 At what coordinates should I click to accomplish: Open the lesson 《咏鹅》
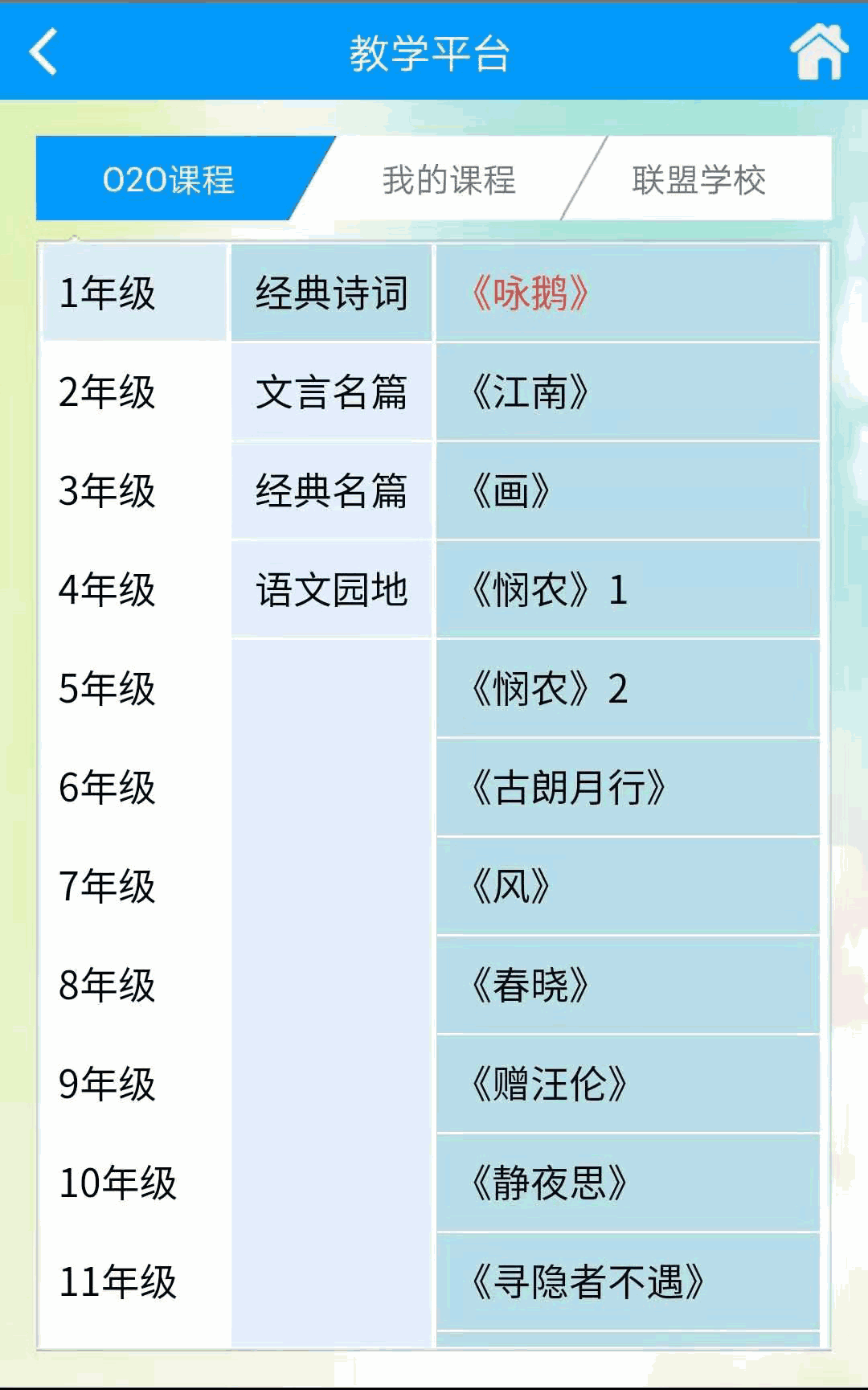pyautogui.click(x=628, y=293)
